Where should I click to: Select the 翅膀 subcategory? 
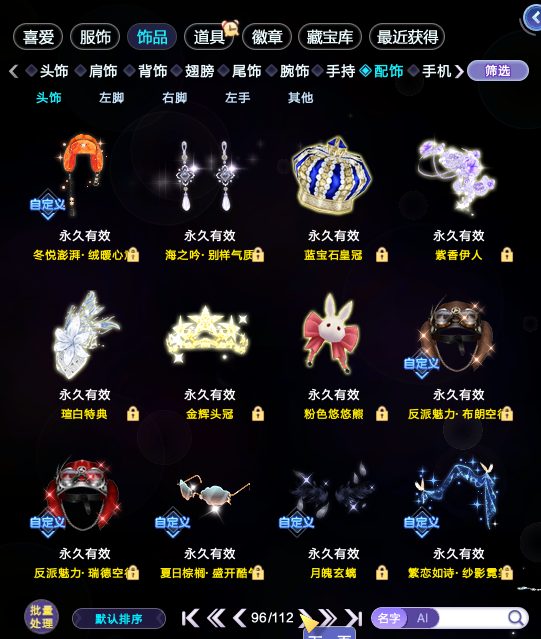(199, 71)
